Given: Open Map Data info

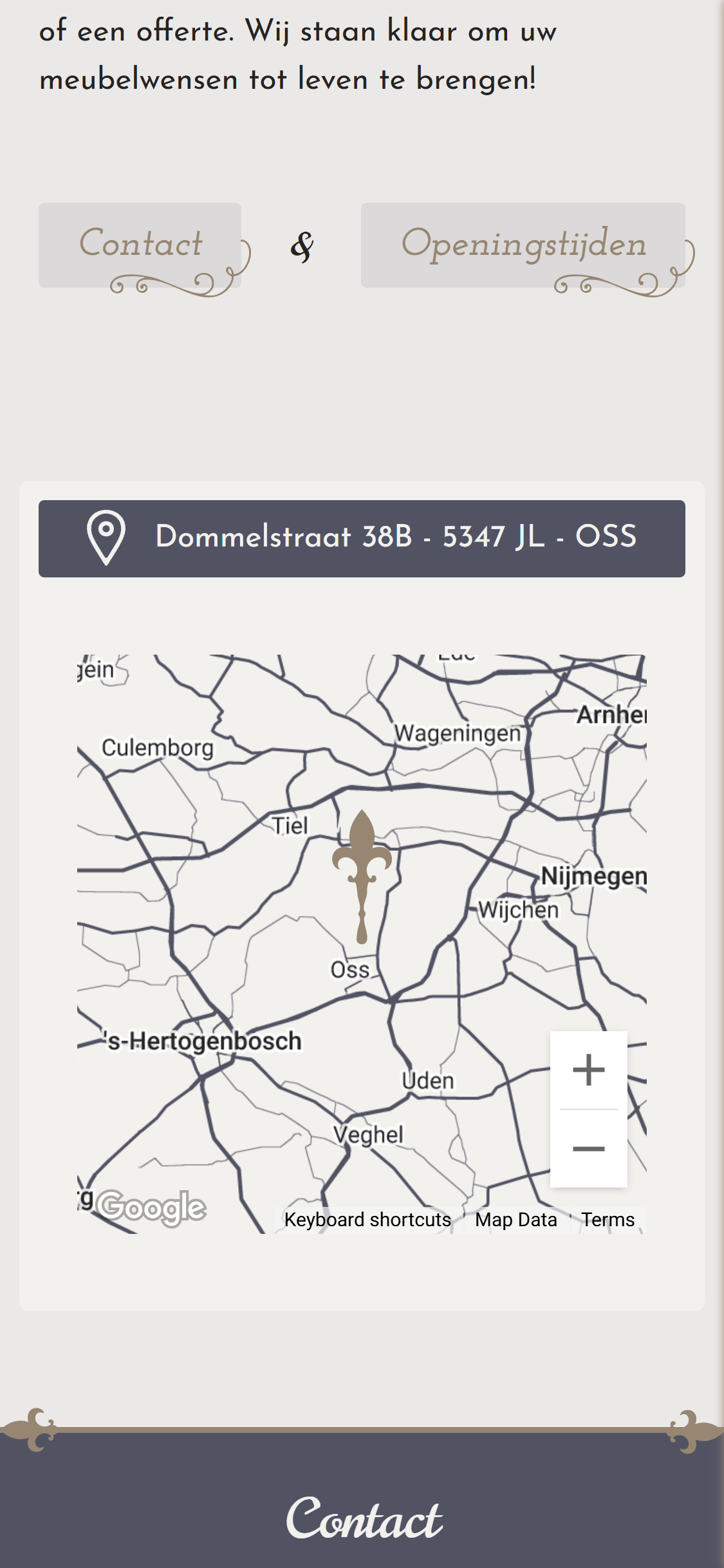Looking at the screenshot, I should coord(515,1220).
